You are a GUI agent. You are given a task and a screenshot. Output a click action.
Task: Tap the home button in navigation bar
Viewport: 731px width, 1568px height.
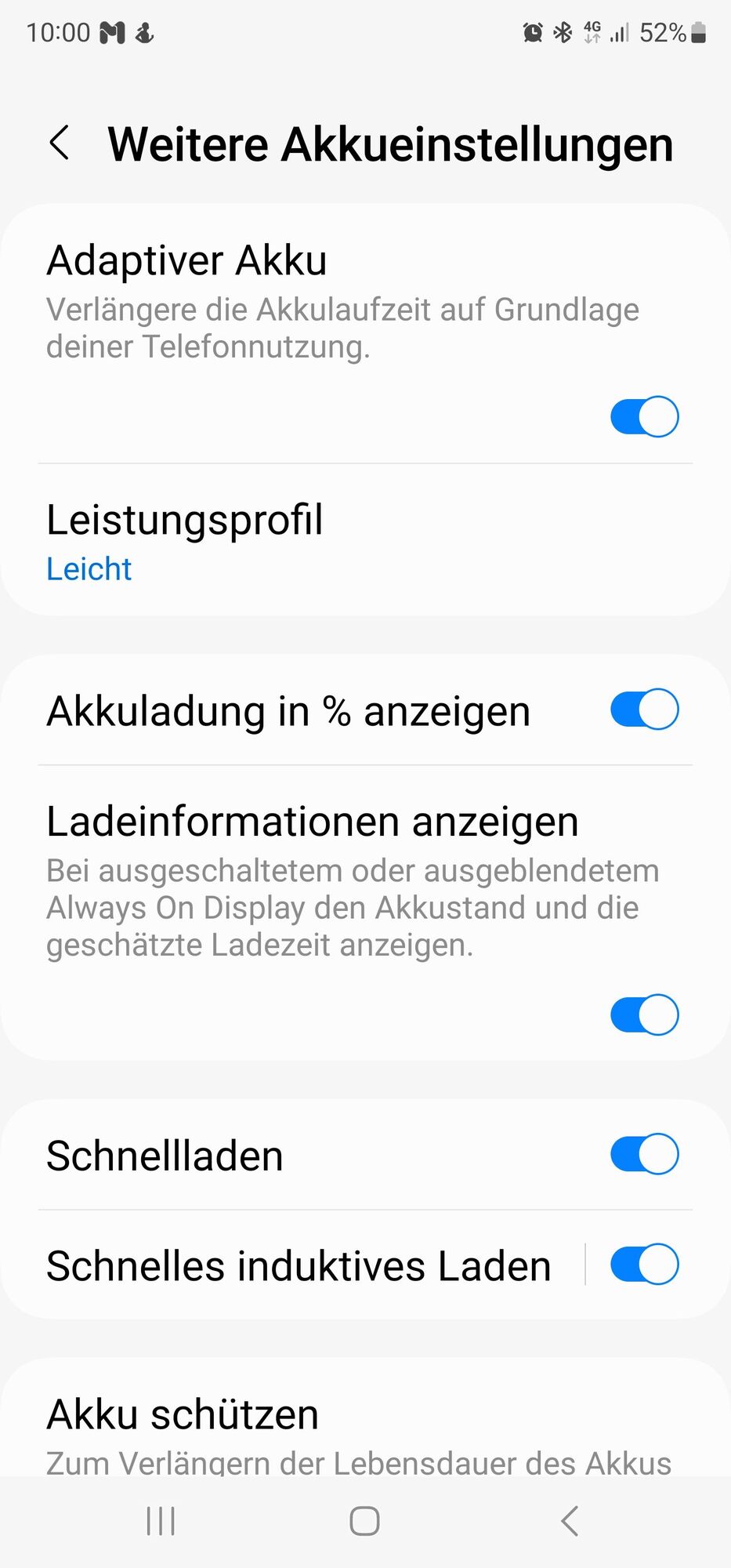(x=365, y=1521)
